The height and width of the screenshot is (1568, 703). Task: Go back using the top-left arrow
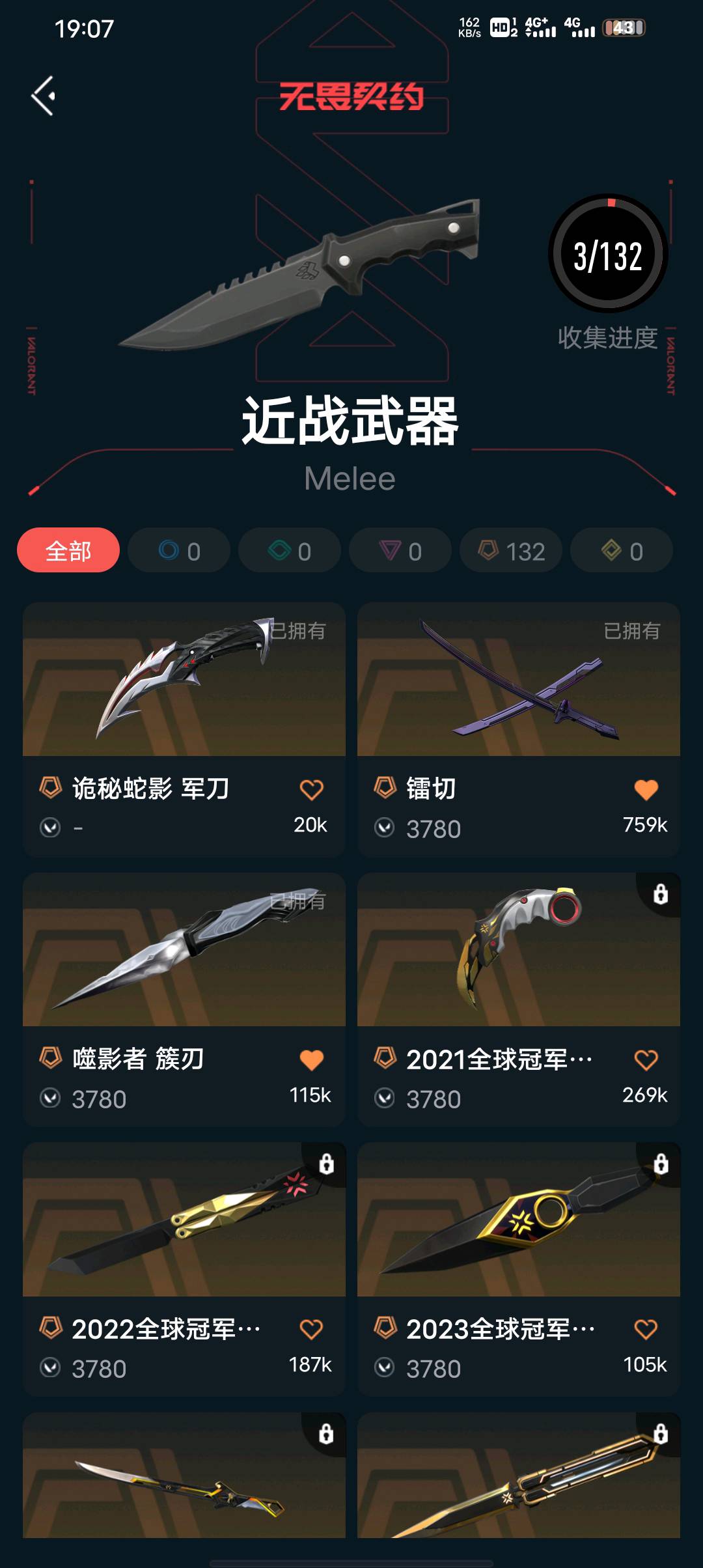44,96
